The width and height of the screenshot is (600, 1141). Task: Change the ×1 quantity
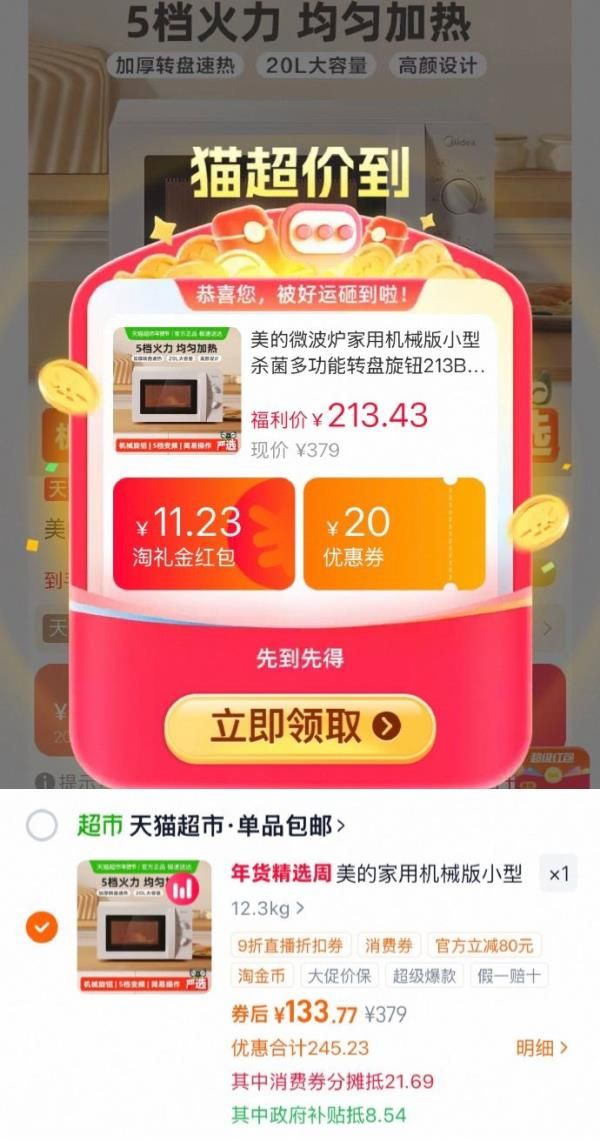(x=558, y=873)
